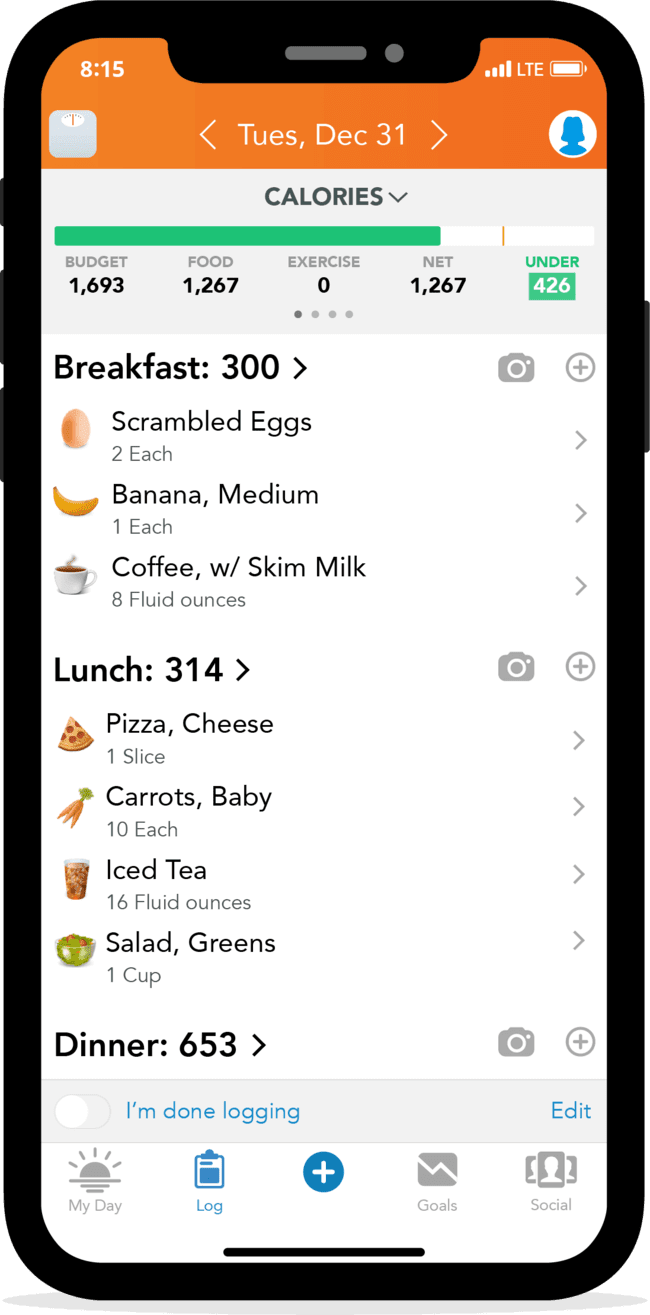This screenshot has width=650, height=1315.
Task: Switch to the Goals tab
Action: tap(437, 1181)
